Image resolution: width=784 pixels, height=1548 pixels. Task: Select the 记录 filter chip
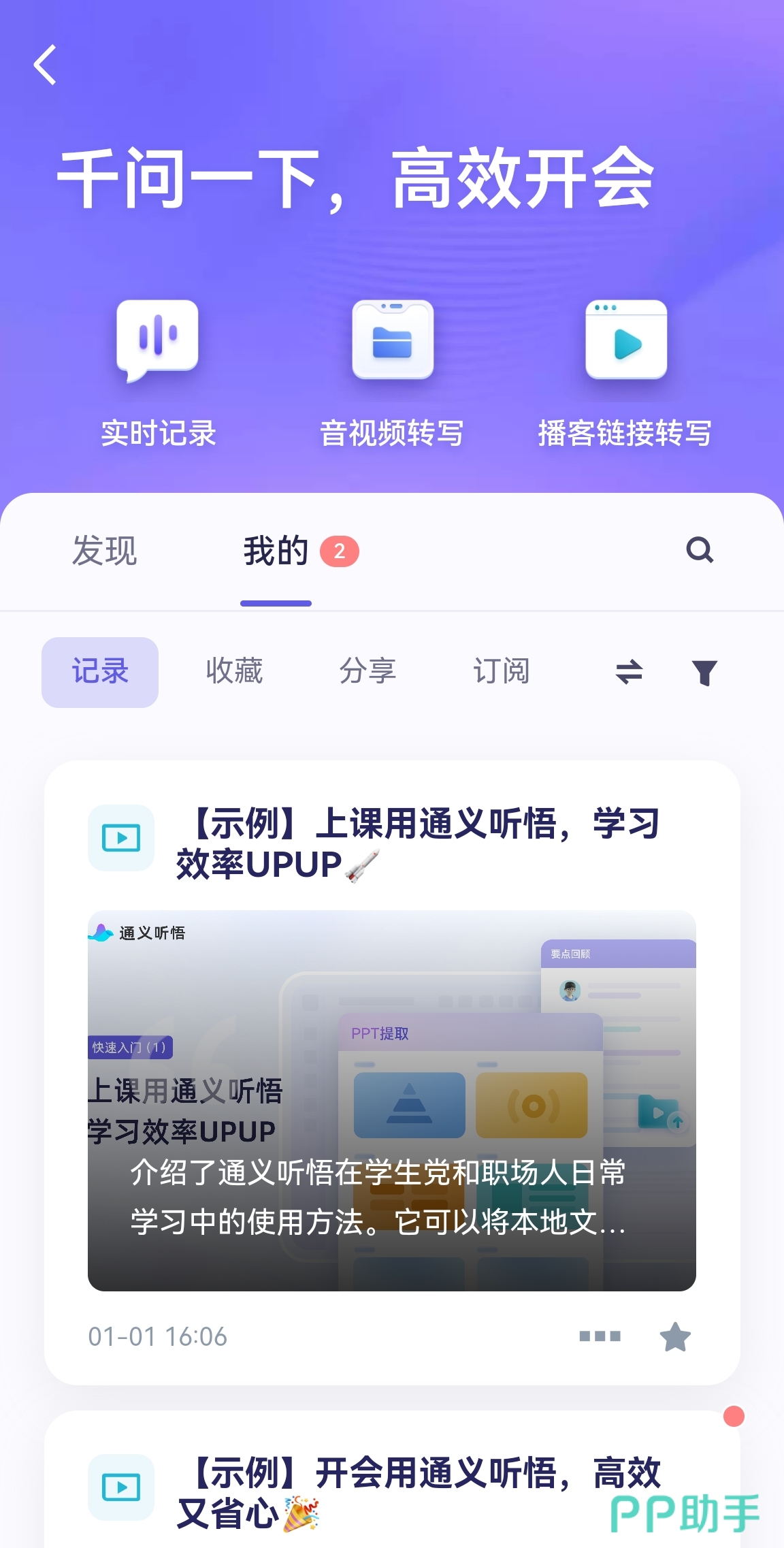[x=100, y=672]
